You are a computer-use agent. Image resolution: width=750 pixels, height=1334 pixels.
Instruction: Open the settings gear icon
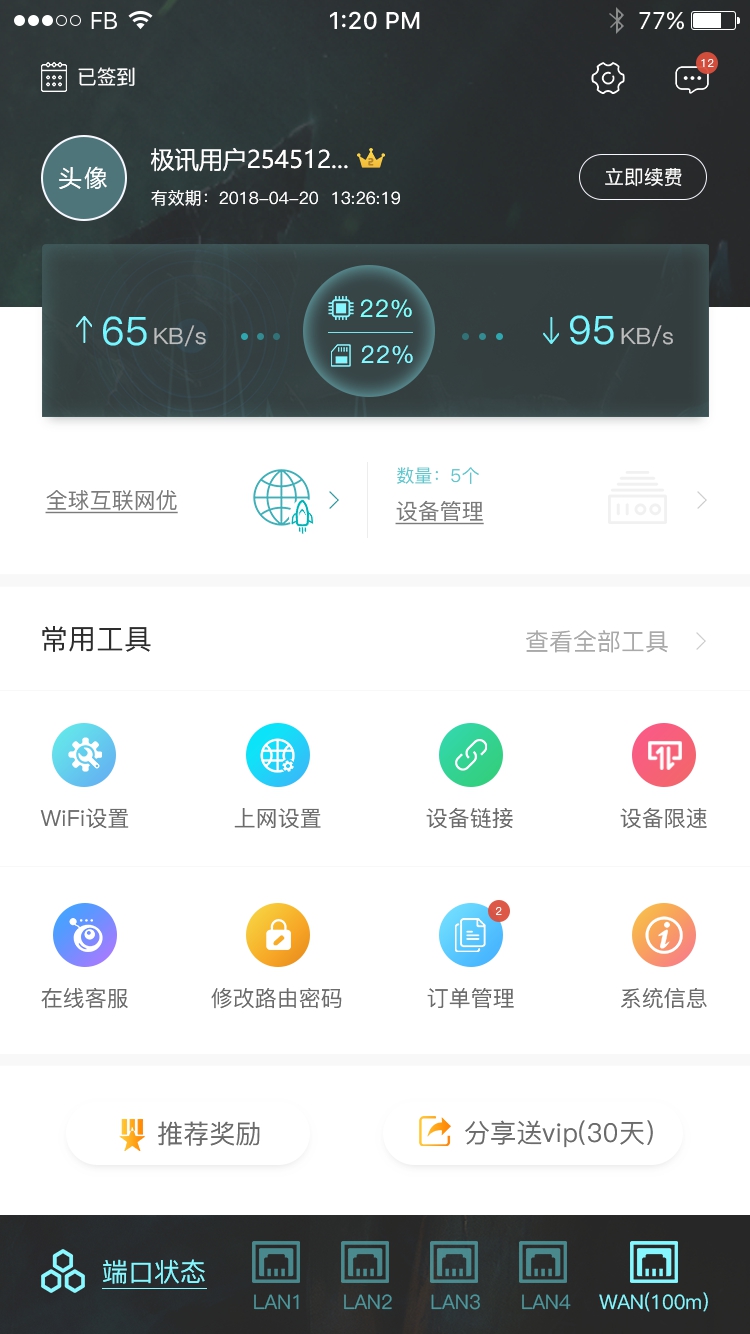click(x=607, y=78)
